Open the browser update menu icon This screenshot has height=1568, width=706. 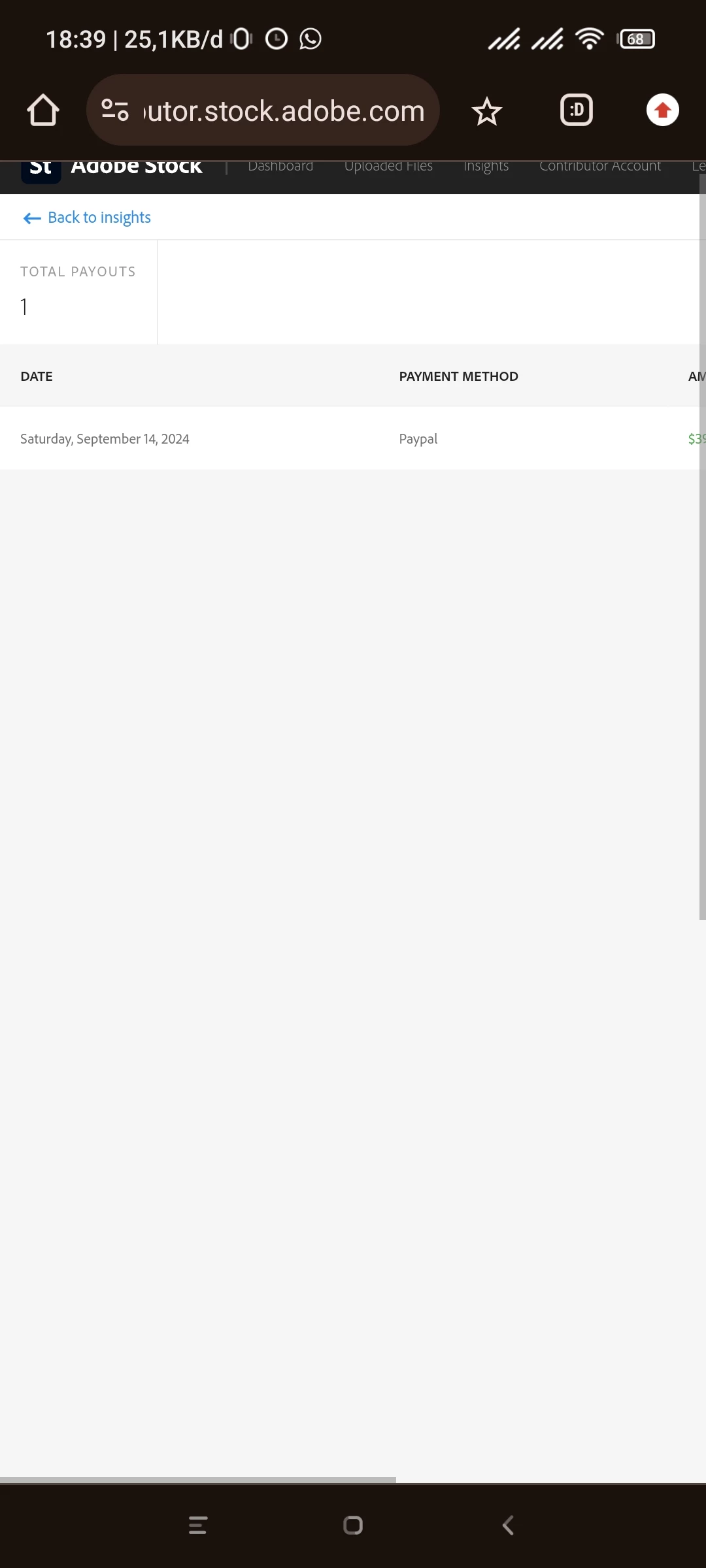coord(662,110)
